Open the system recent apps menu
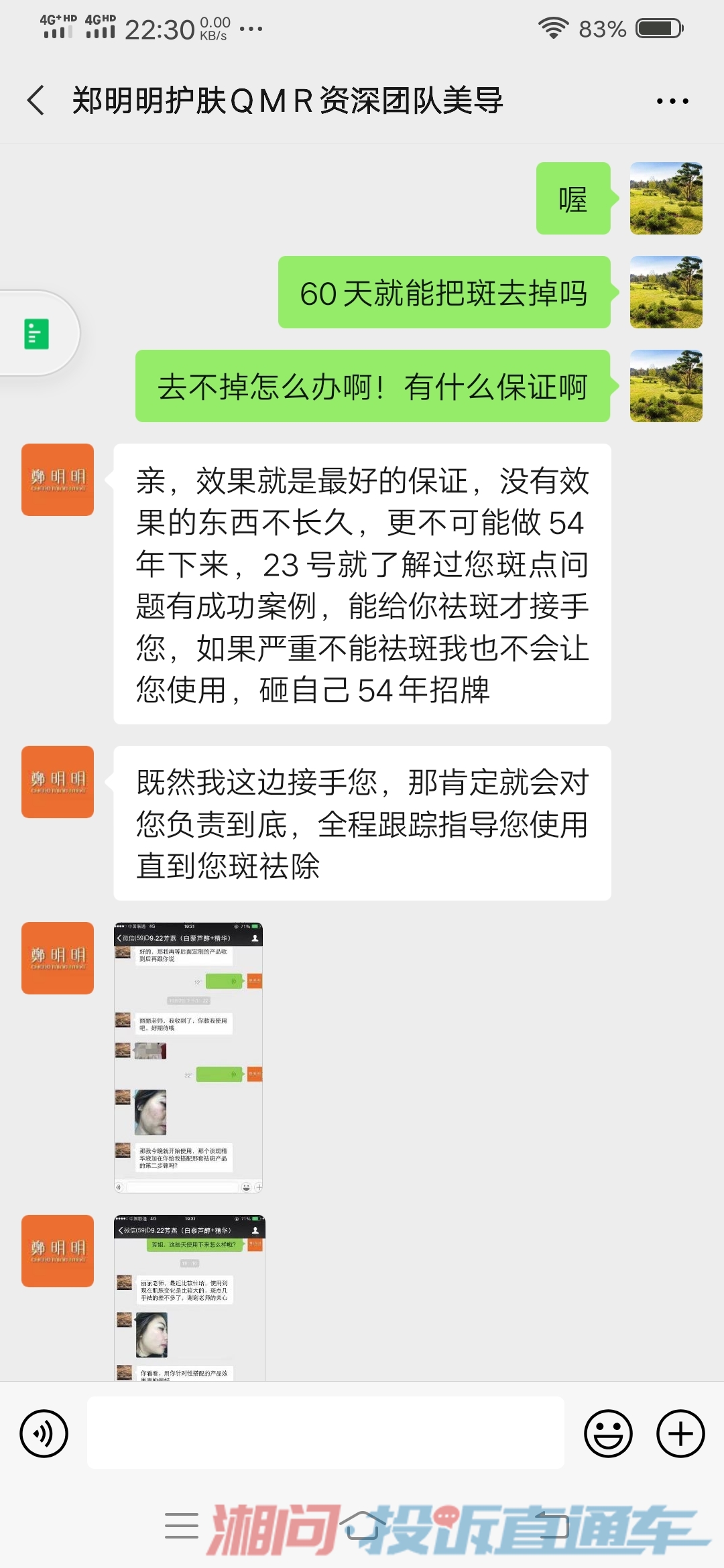Screen dimensions: 724x1568 (182, 1526)
